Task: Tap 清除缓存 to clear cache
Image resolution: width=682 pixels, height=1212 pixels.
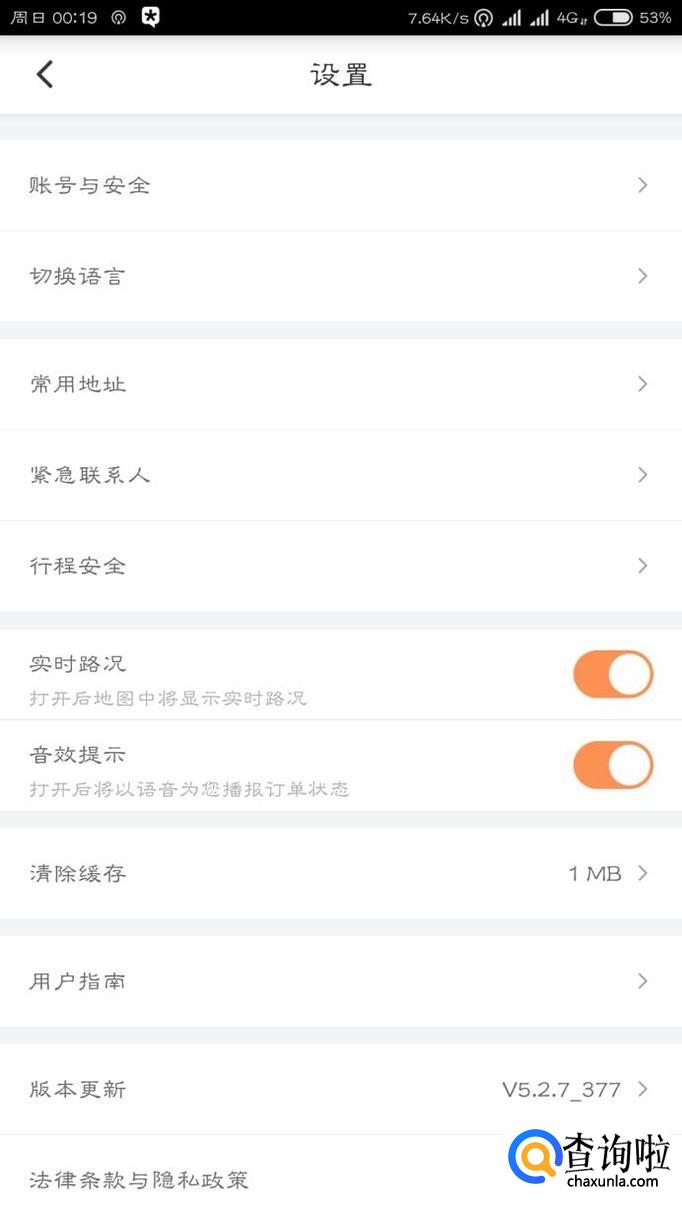Action: [340, 873]
